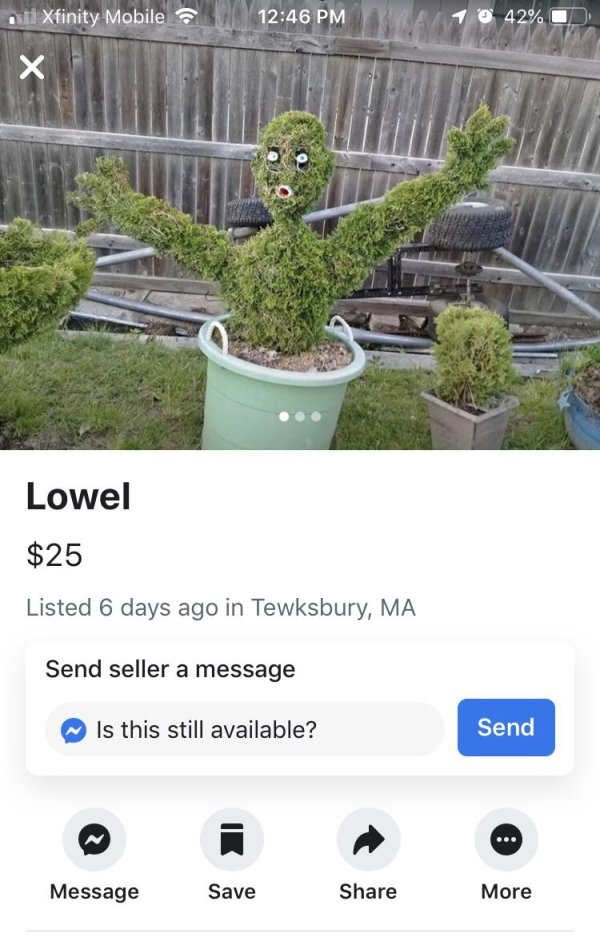Tap the photo page indicator dots

tap(300, 416)
